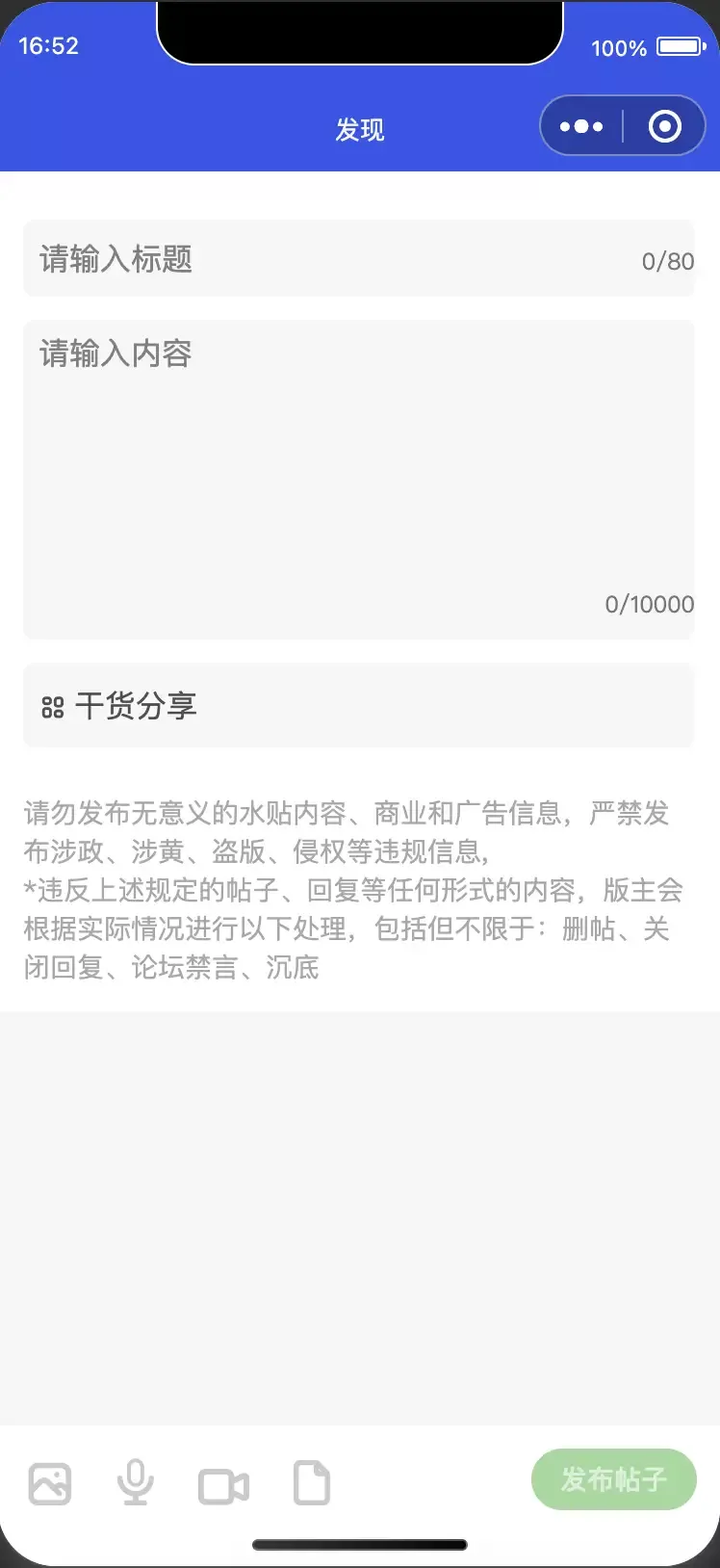Screen dimensions: 720x1568
Task: Attach a video with the camera icon
Action: (x=223, y=1486)
